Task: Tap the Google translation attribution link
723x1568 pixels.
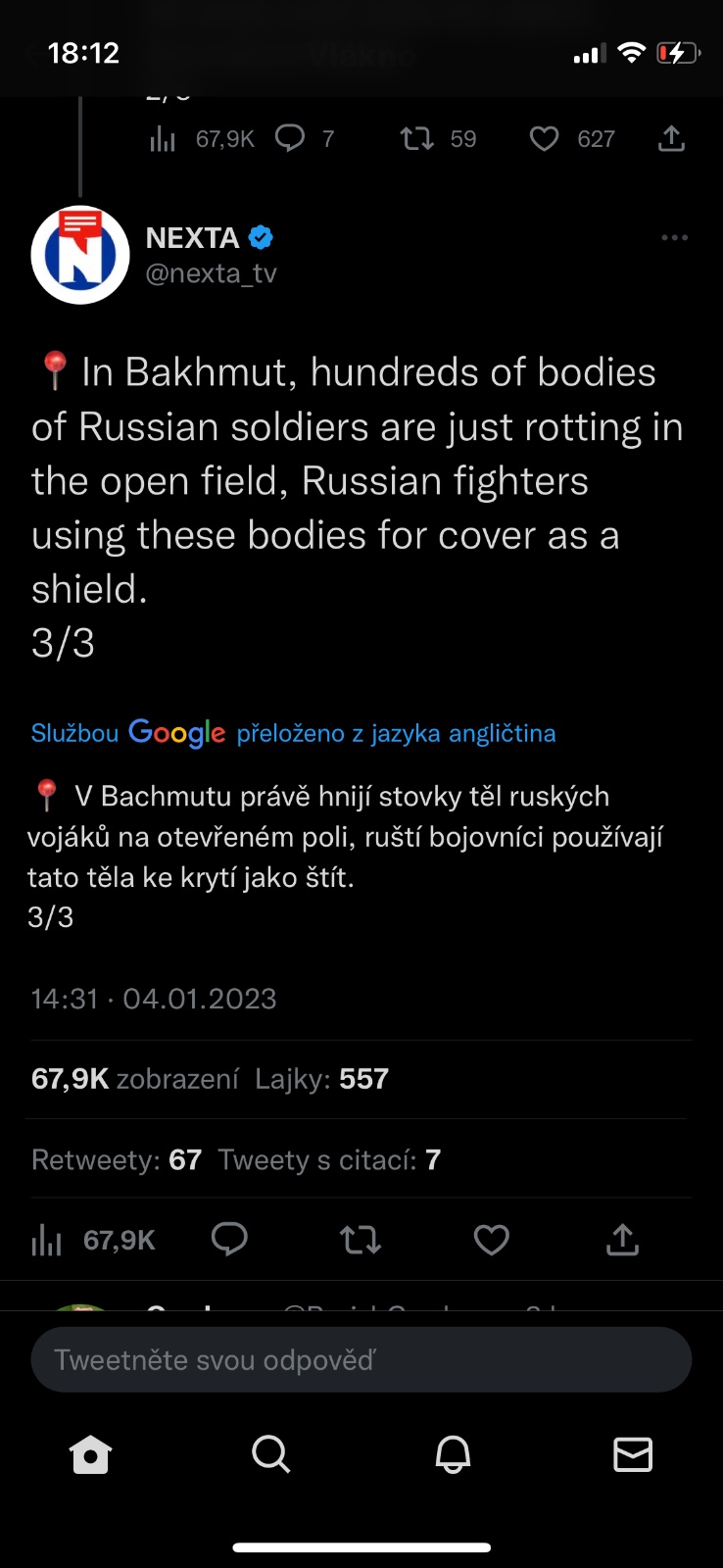Action: coord(293,733)
